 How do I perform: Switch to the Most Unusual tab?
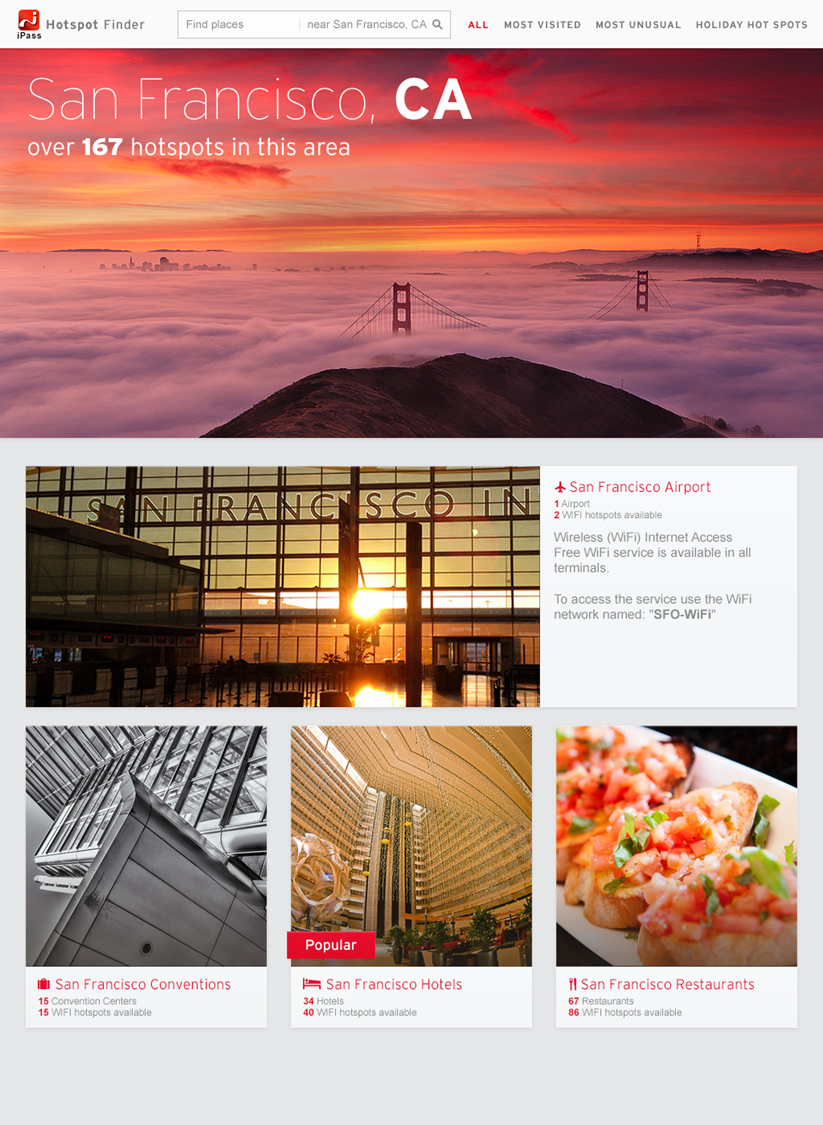638,25
